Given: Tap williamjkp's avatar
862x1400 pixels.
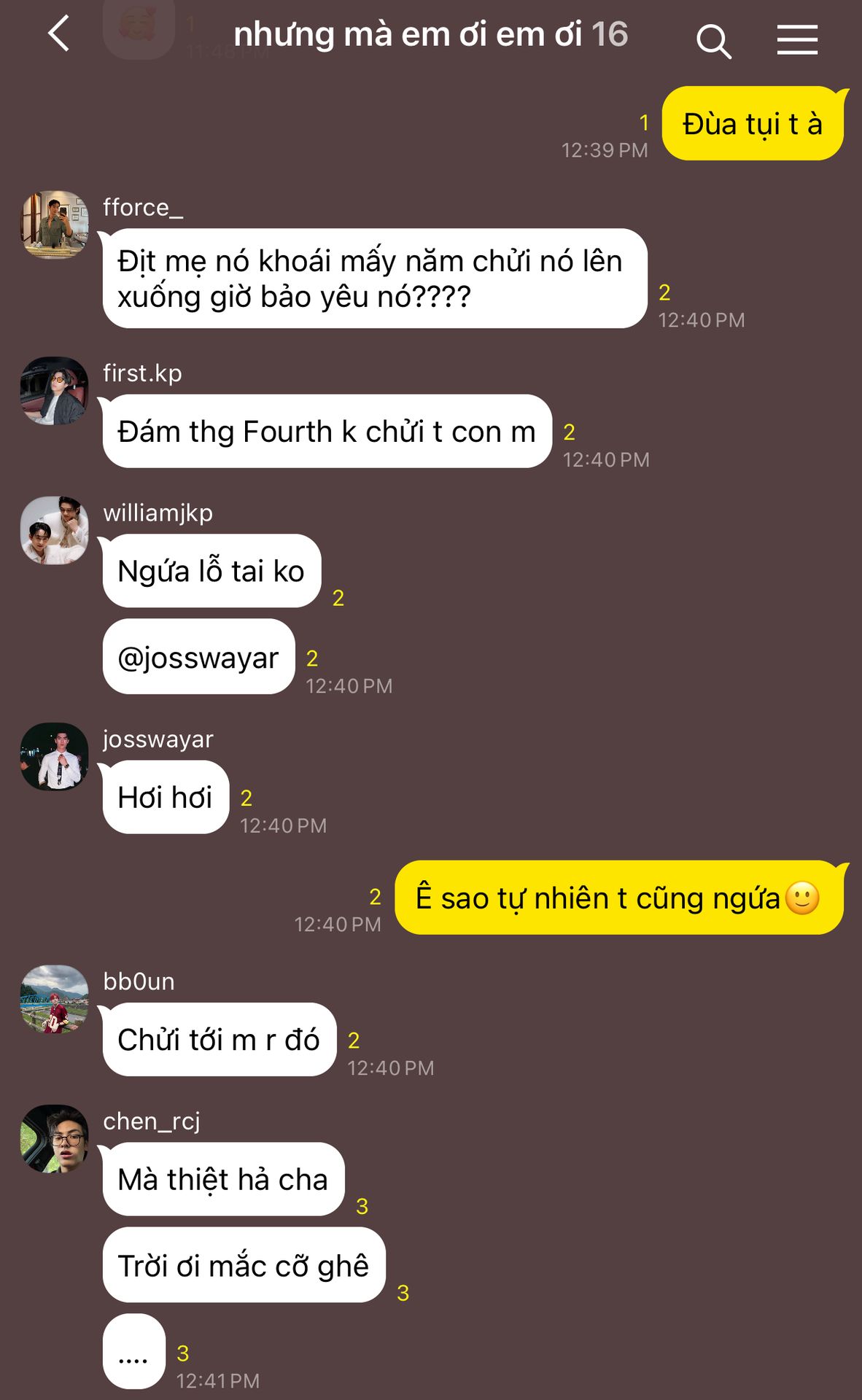Looking at the screenshot, I should 55,531.
